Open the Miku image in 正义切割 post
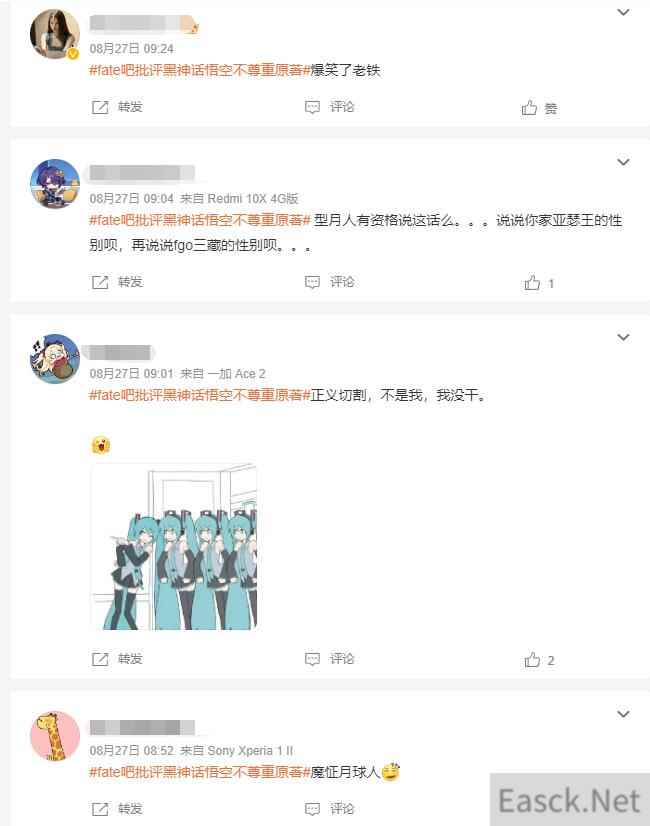The height and width of the screenshot is (826, 650). click(174, 546)
